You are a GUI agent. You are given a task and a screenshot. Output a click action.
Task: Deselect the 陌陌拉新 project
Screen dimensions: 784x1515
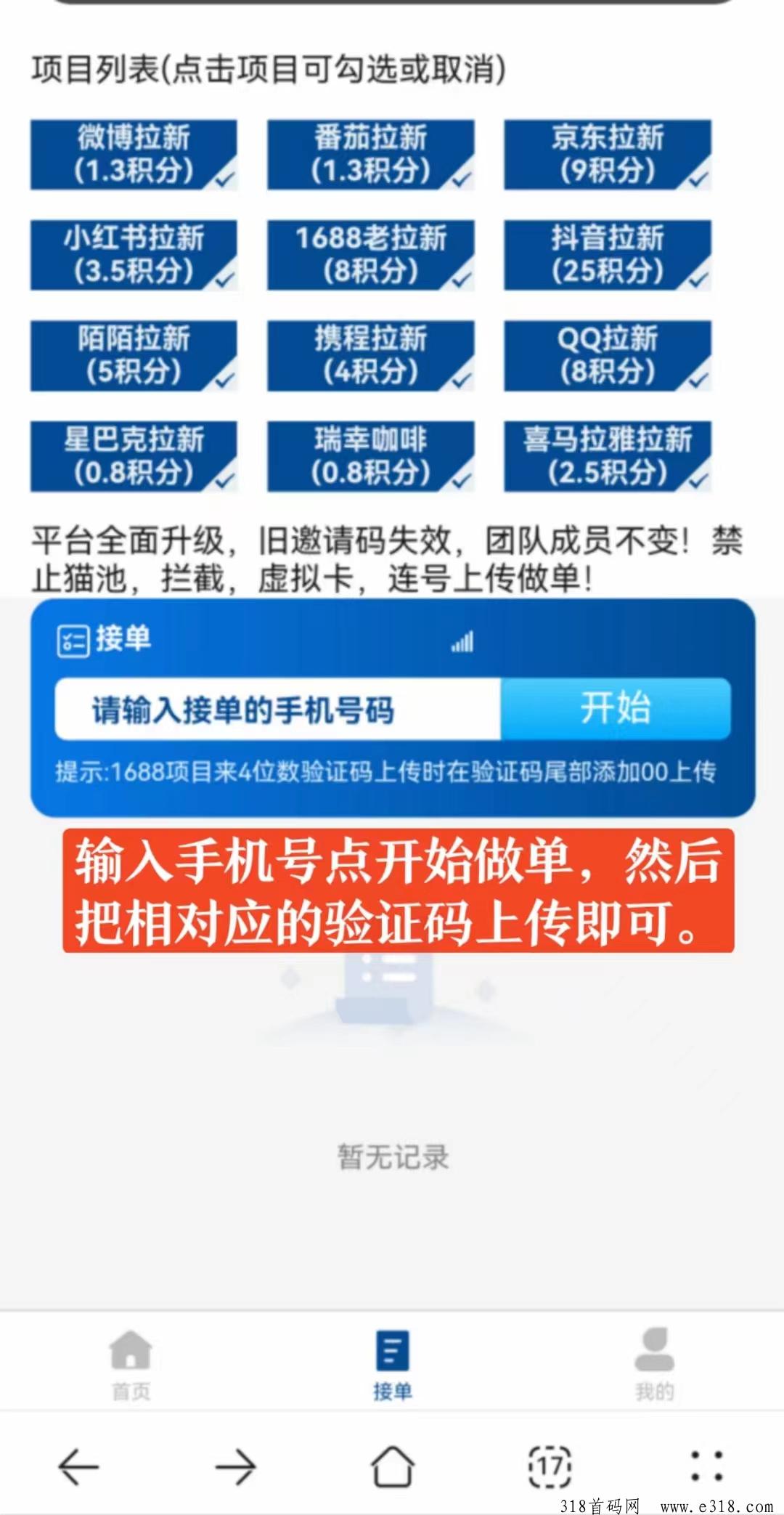[x=134, y=356]
